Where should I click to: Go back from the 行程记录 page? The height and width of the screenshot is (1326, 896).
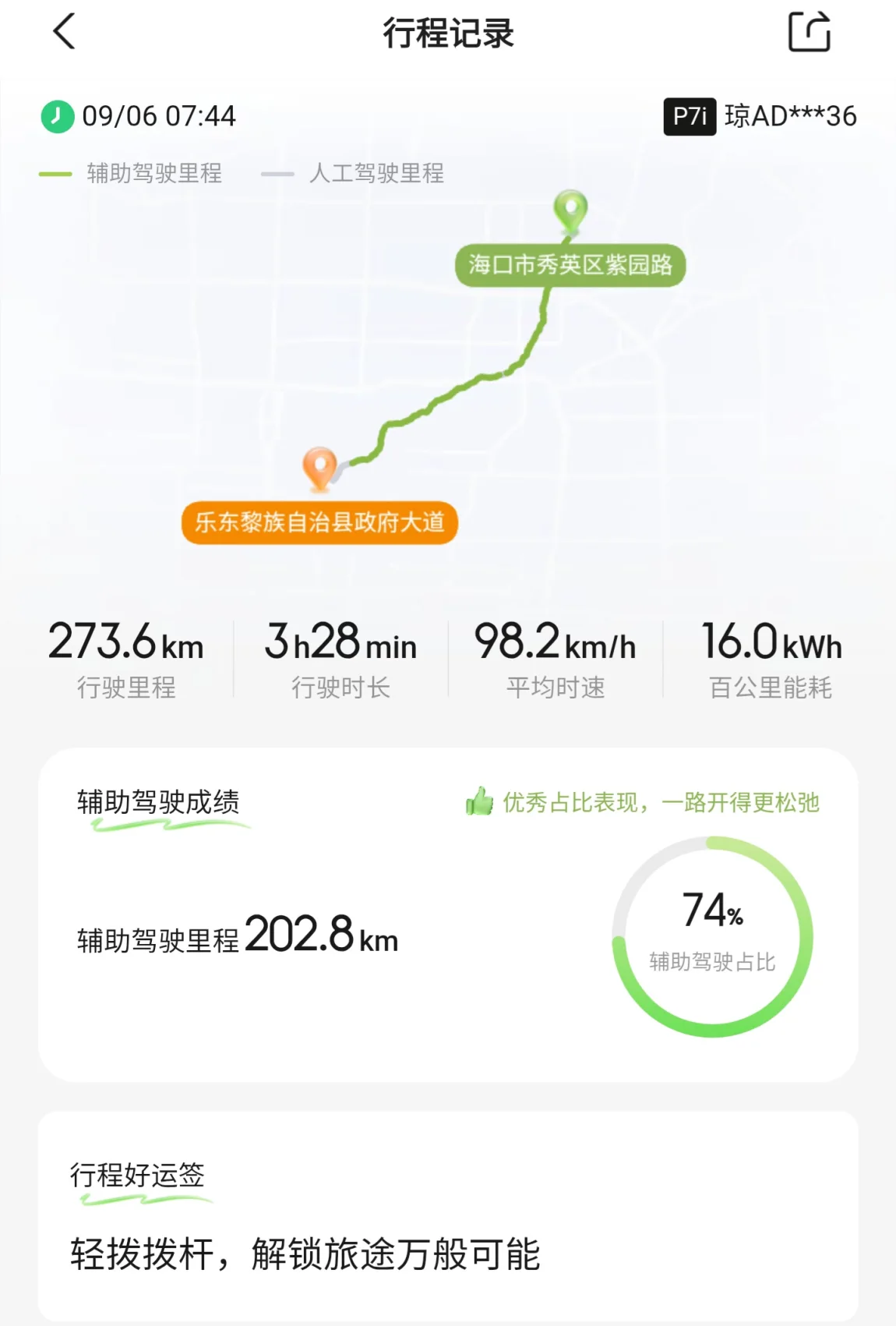click(64, 32)
